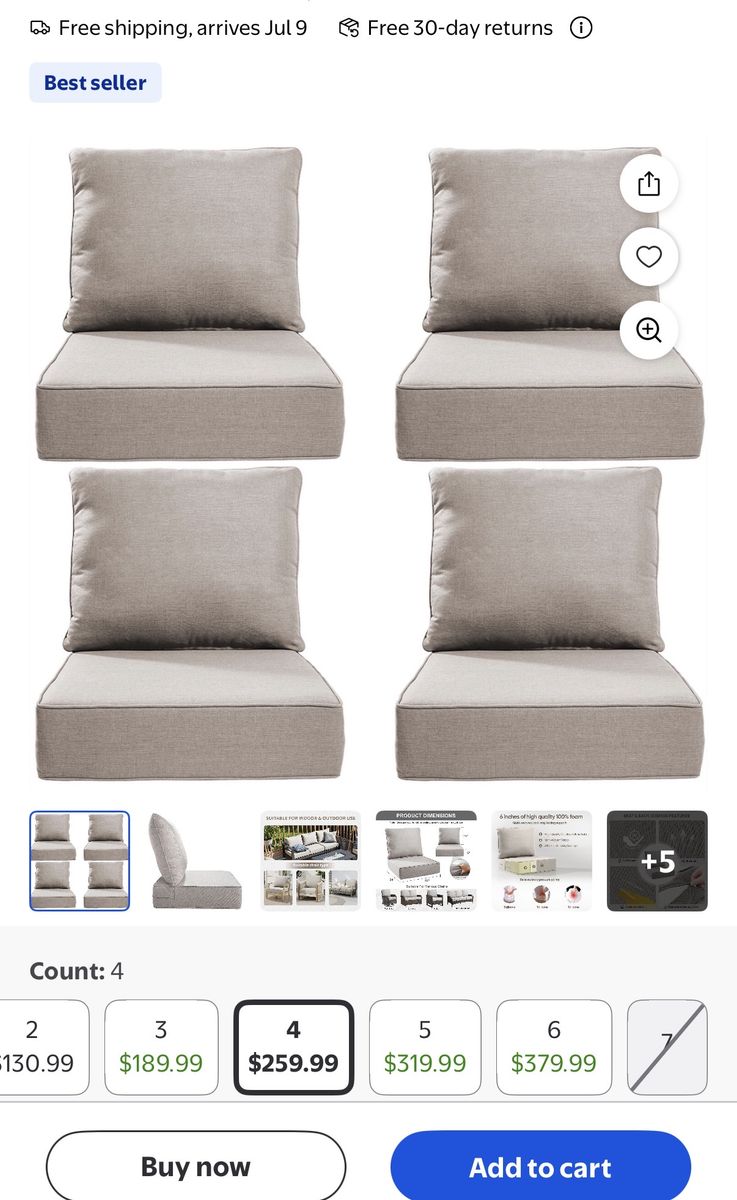Image resolution: width=737 pixels, height=1200 pixels.
Task: Select count 6 for $379.99
Action: (x=554, y=1047)
